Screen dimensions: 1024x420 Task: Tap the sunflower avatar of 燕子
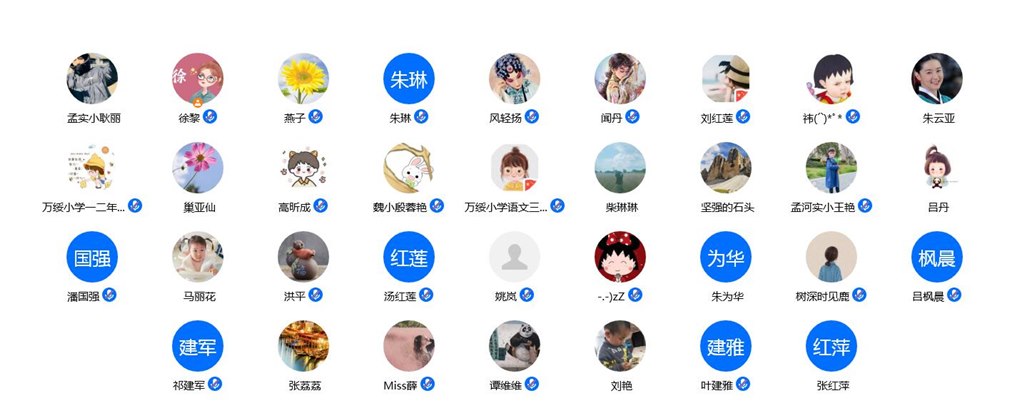(303, 79)
